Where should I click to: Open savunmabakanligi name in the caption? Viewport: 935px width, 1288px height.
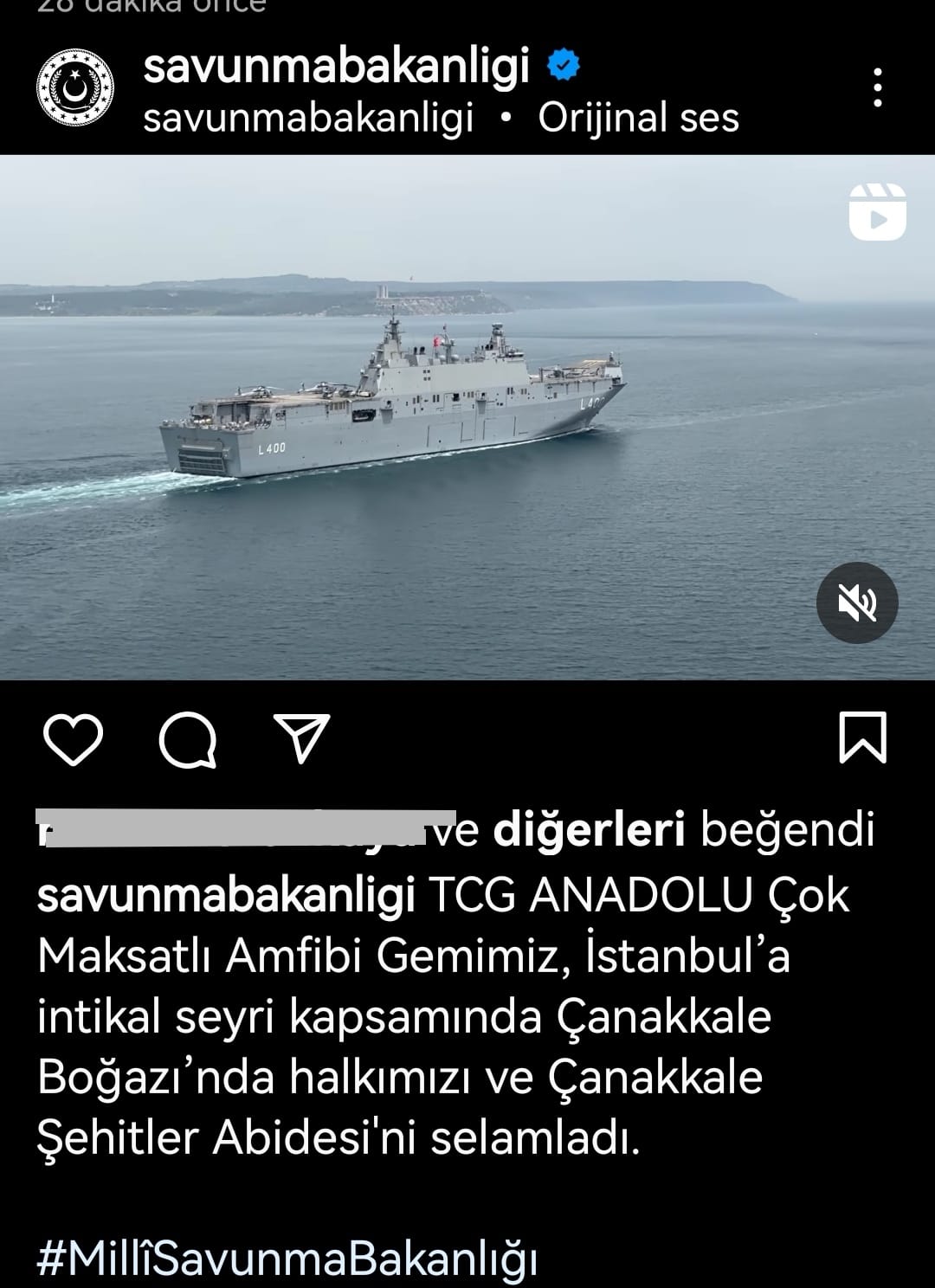[227, 895]
